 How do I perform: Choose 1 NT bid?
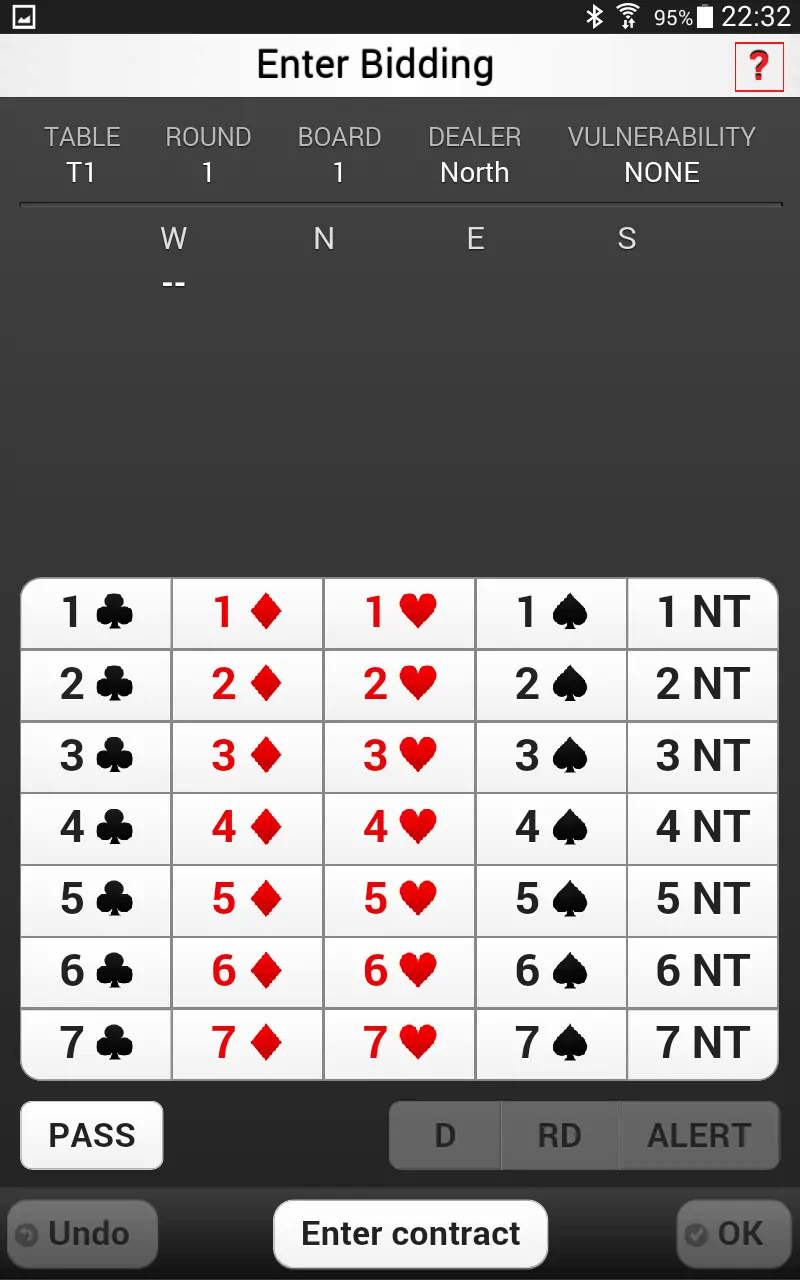tap(702, 613)
